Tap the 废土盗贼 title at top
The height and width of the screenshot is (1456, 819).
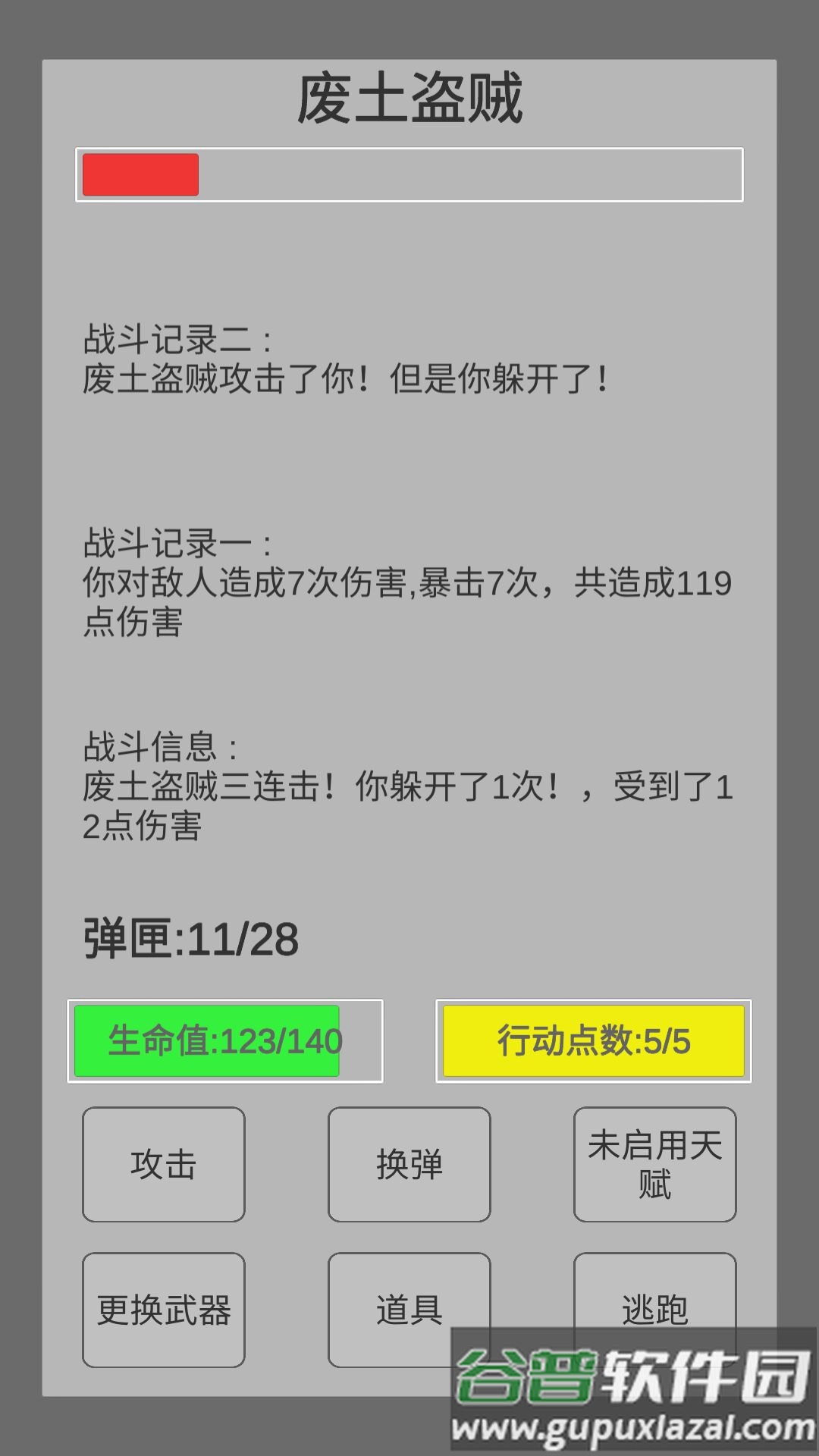(409, 99)
